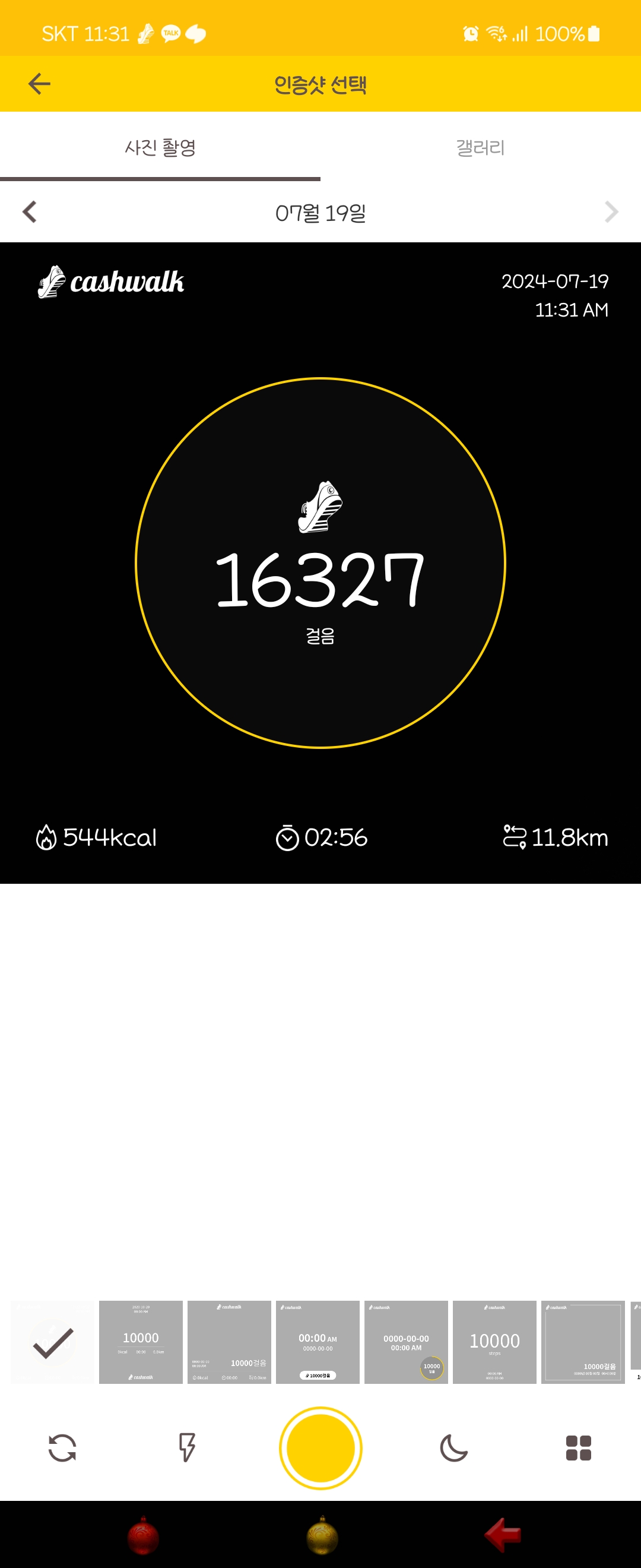The width and height of the screenshot is (641, 1568).
Task: Select the currently checked template thumbnail
Action: pos(53,1342)
